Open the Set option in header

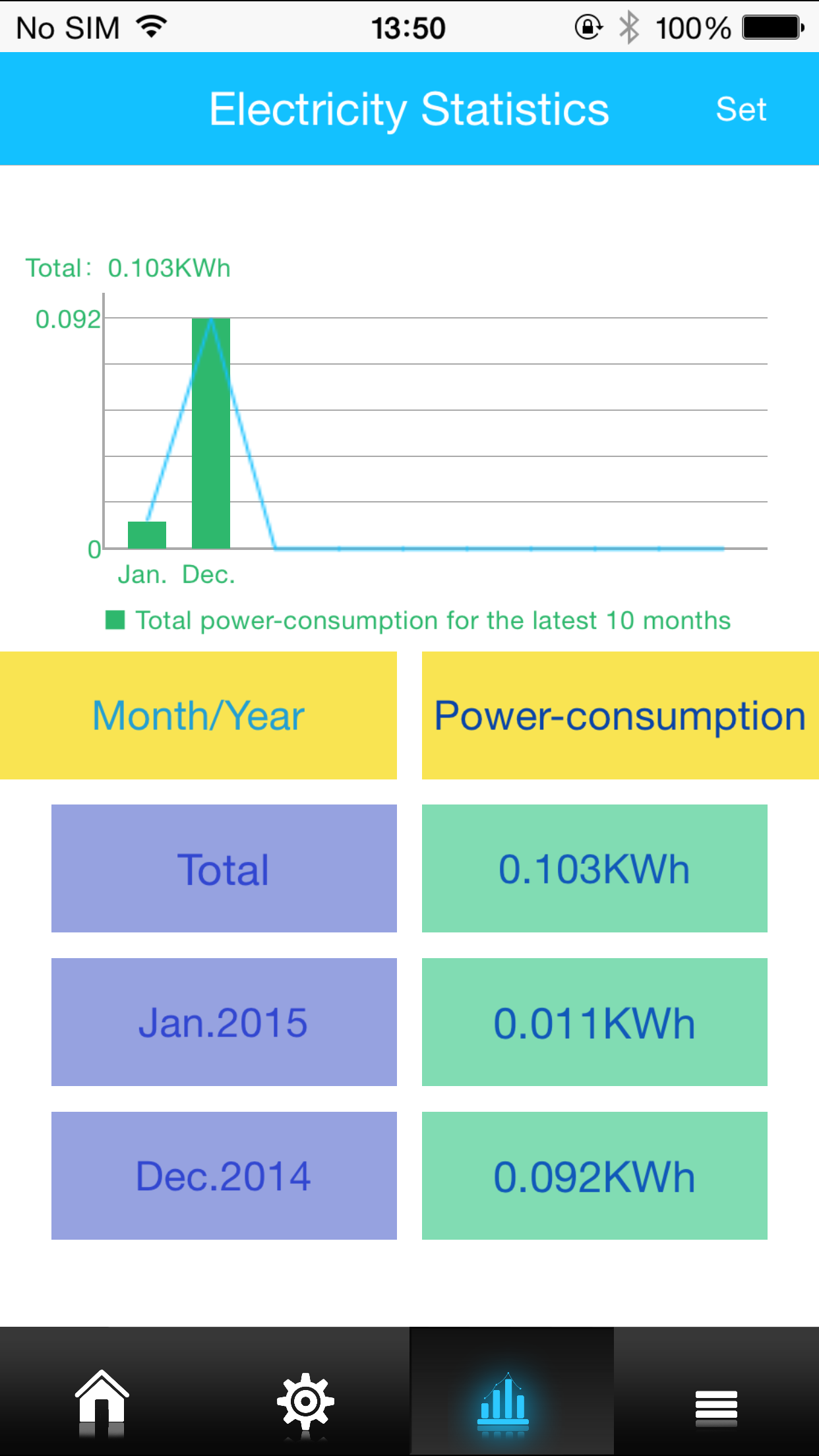point(741,109)
